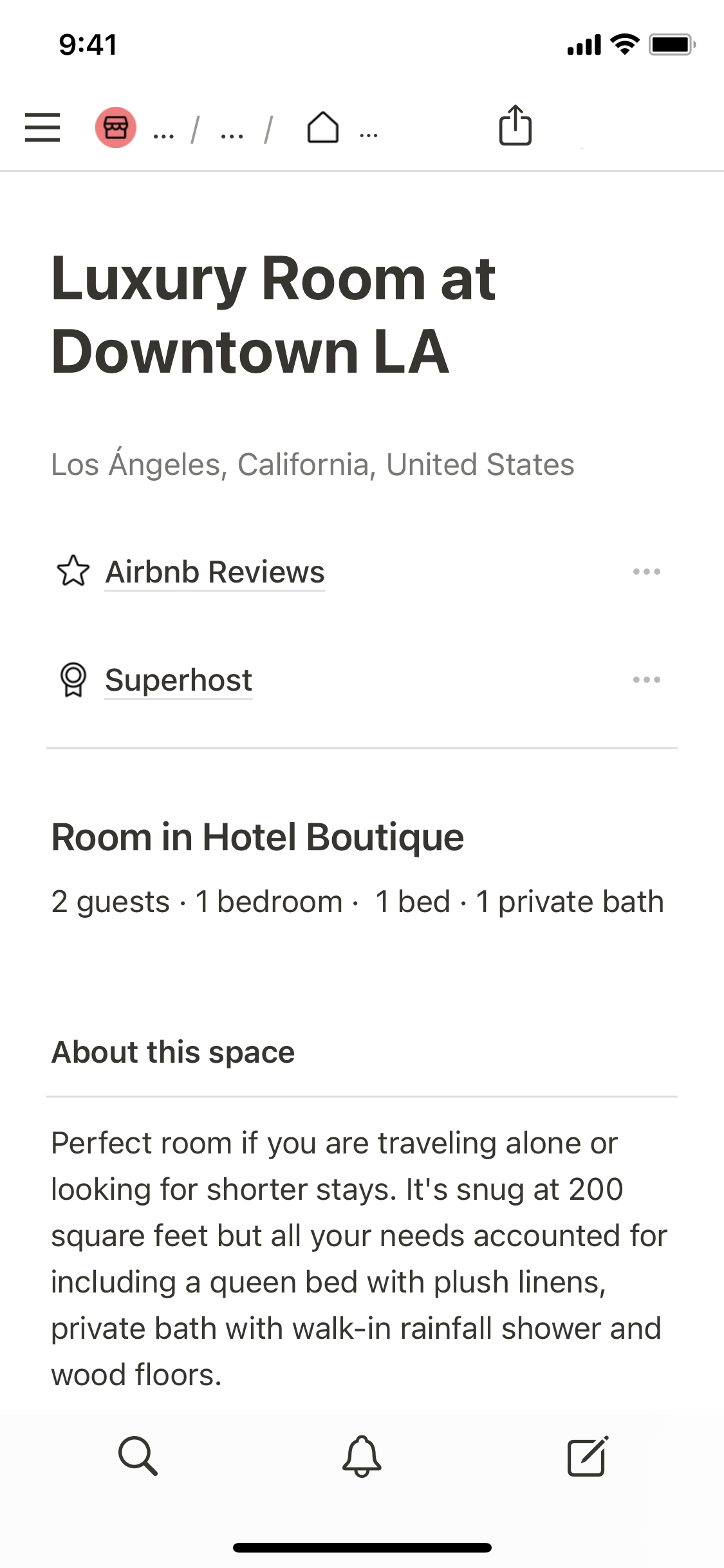Tap the red storefront workspace breadcrumb
The width and height of the screenshot is (724, 1568).
pos(116,127)
